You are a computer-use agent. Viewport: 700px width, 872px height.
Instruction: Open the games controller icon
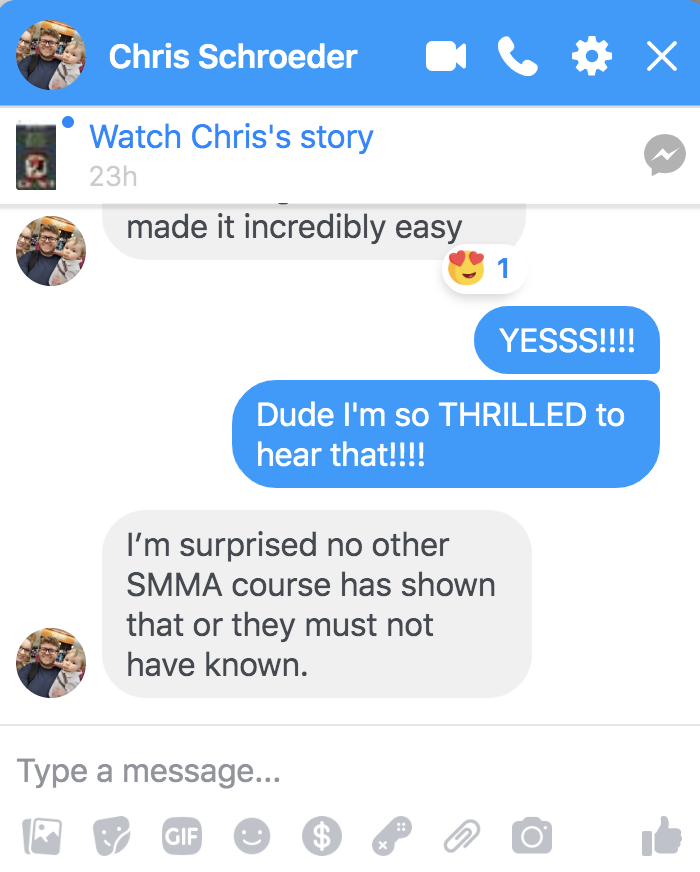[x=391, y=836]
